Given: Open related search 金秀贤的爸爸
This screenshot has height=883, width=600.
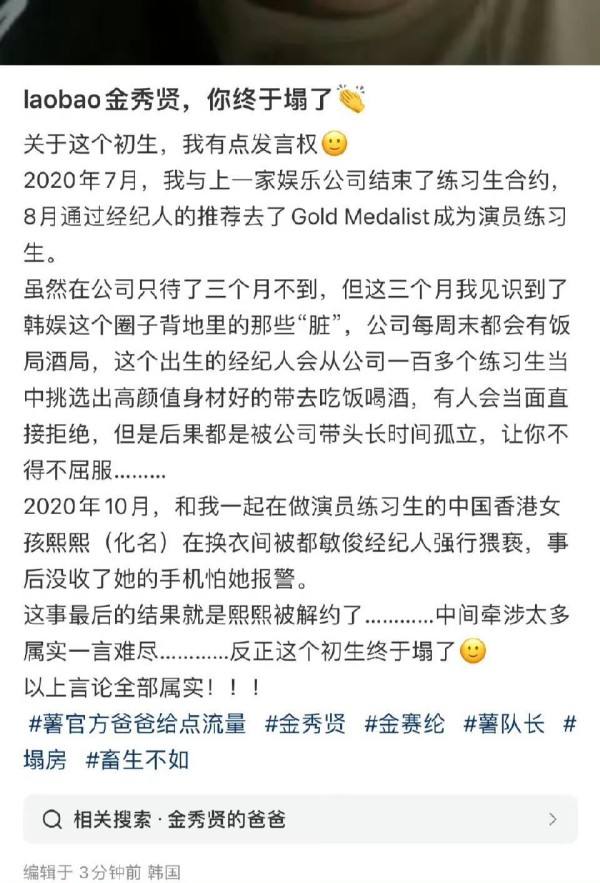Looking at the screenshot, I should click(x=300, y=820).
